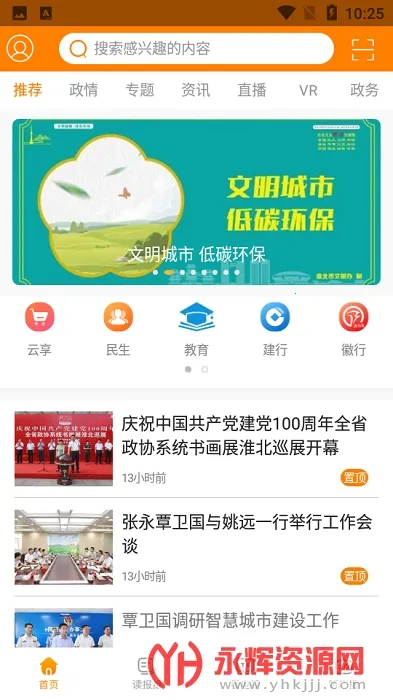Viewport: 393px width, 700px height.
Task: Open the 民生 shortcut
Action: (118, 329)
